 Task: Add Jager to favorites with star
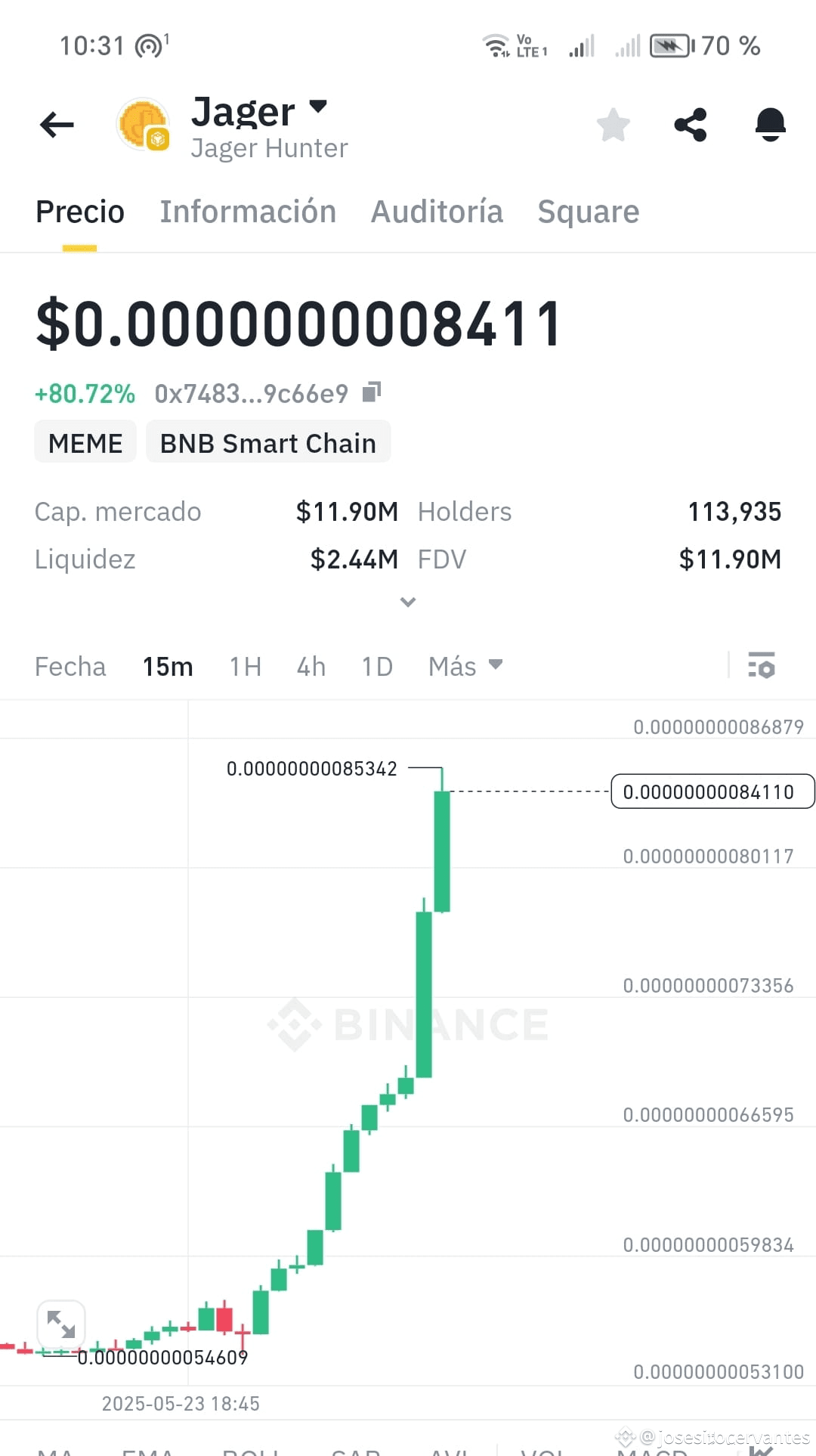click(x=613, y=125)
